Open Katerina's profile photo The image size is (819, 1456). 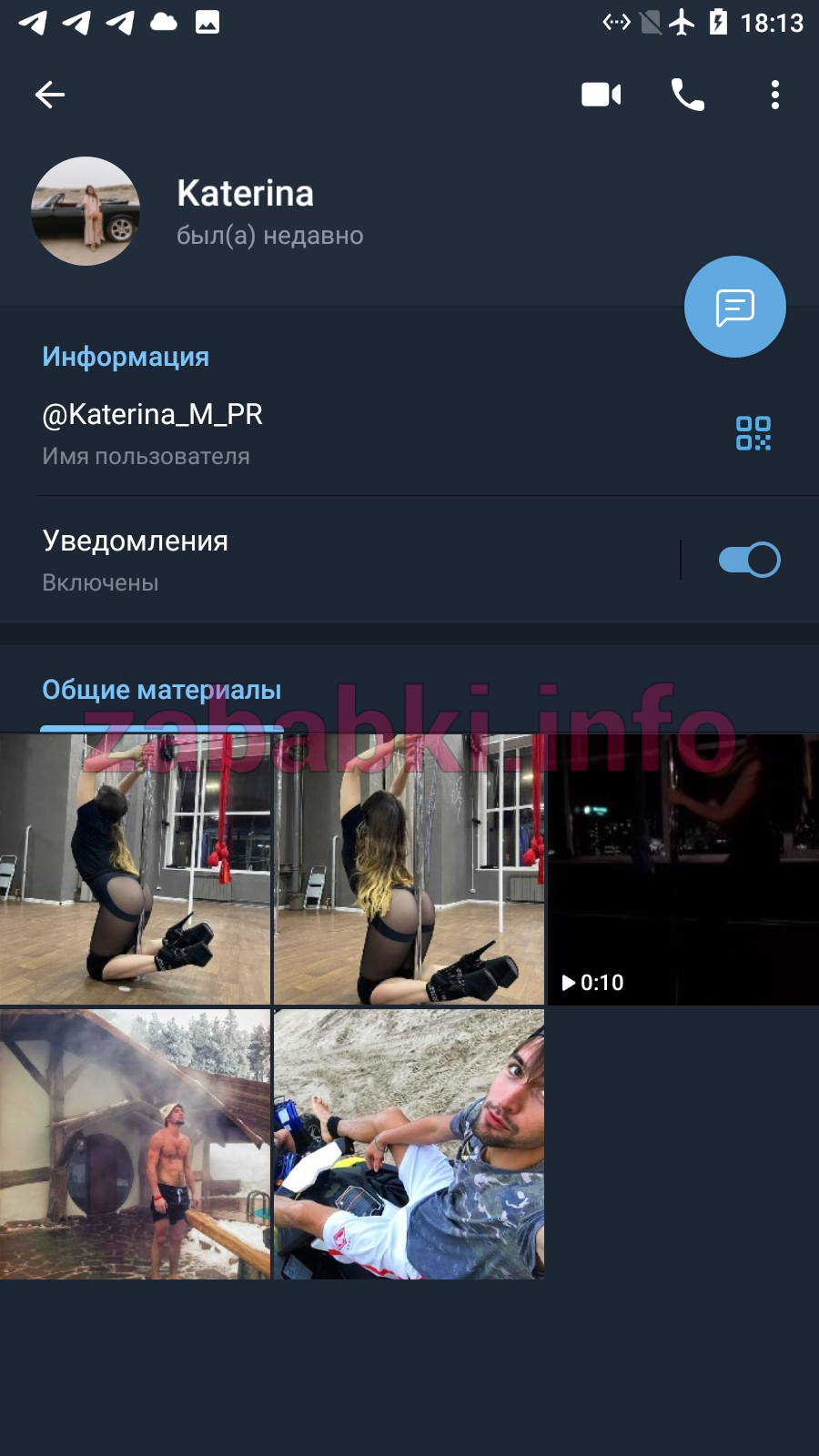(x=86, y=211)
